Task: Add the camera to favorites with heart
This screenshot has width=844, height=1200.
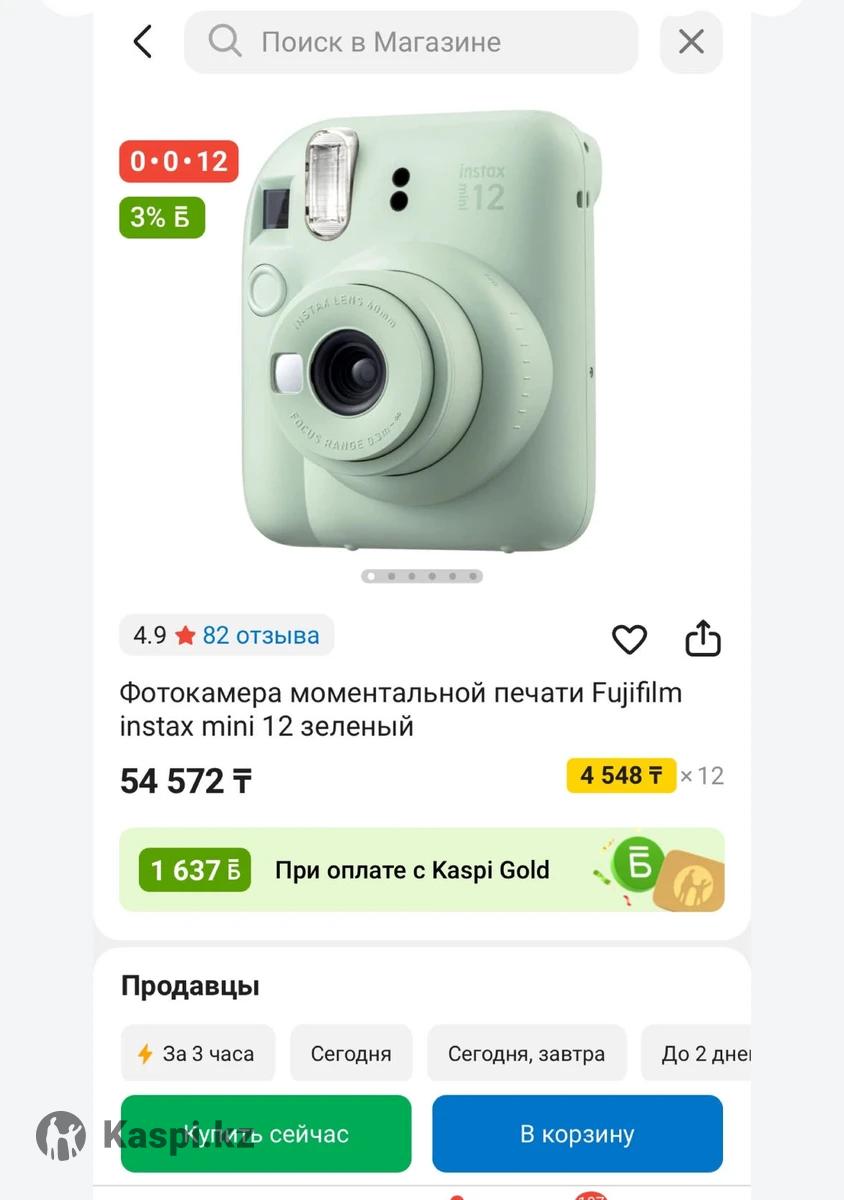Action: point(629,639)
